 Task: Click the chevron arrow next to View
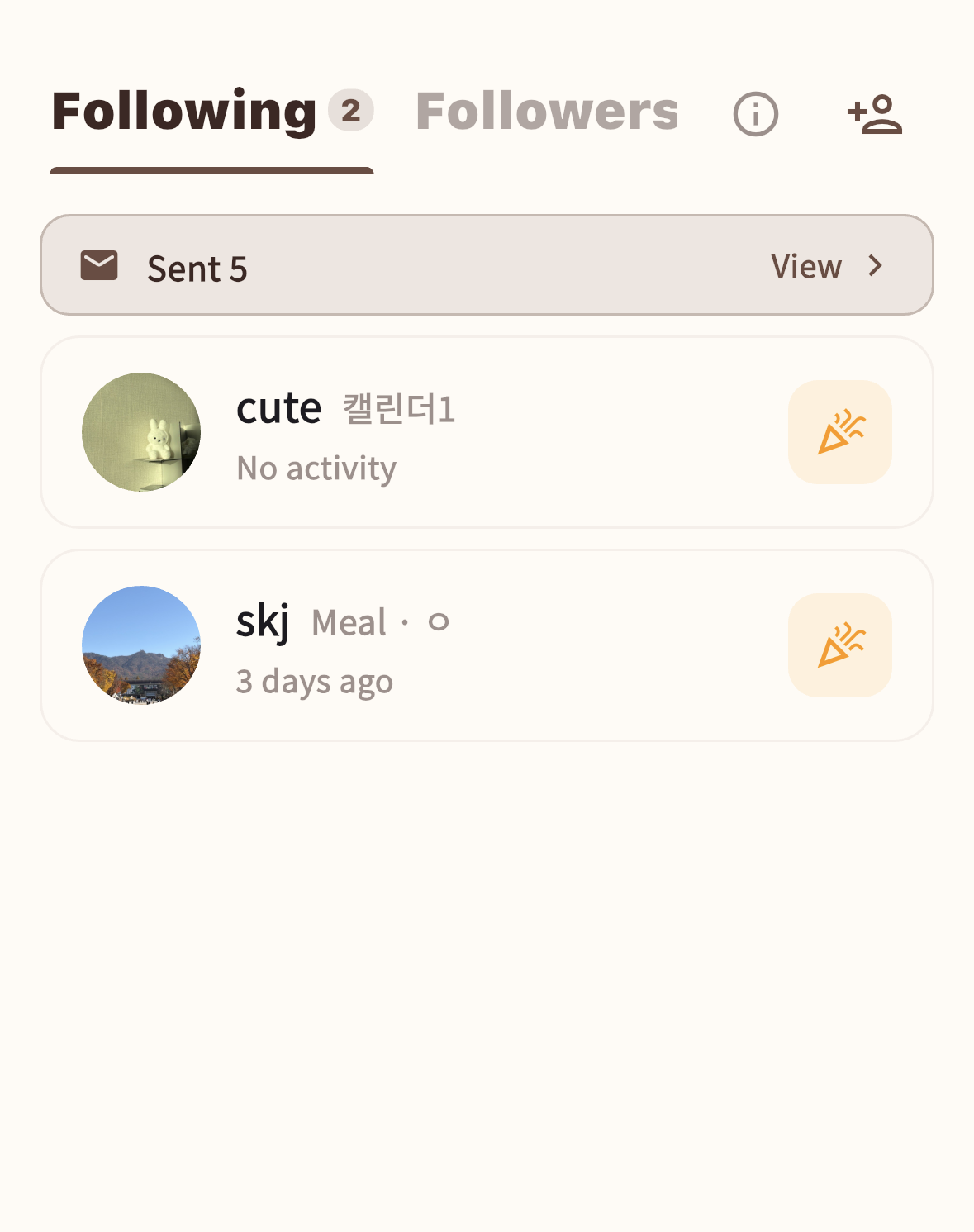tap(876, 266)
